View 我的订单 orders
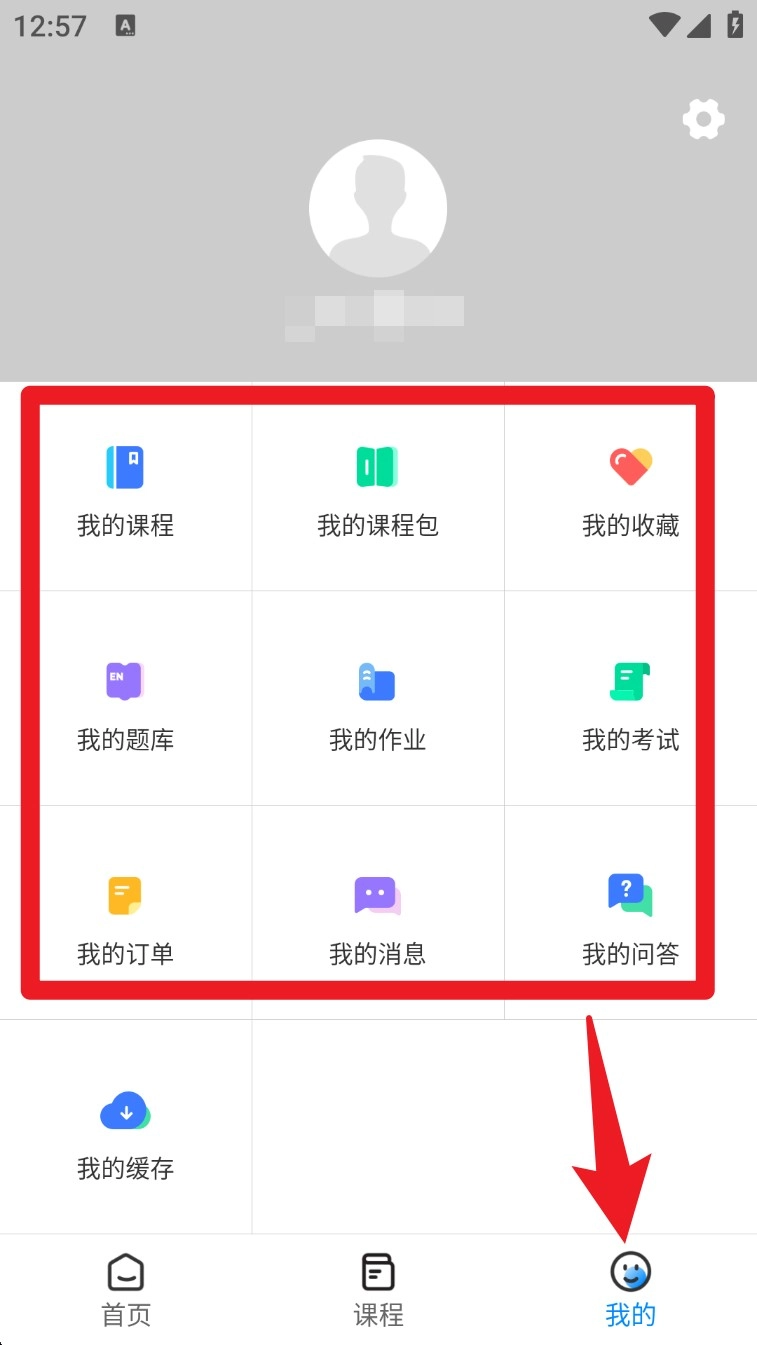Viewport: 757px width, 1345px height. coord(126,920)
